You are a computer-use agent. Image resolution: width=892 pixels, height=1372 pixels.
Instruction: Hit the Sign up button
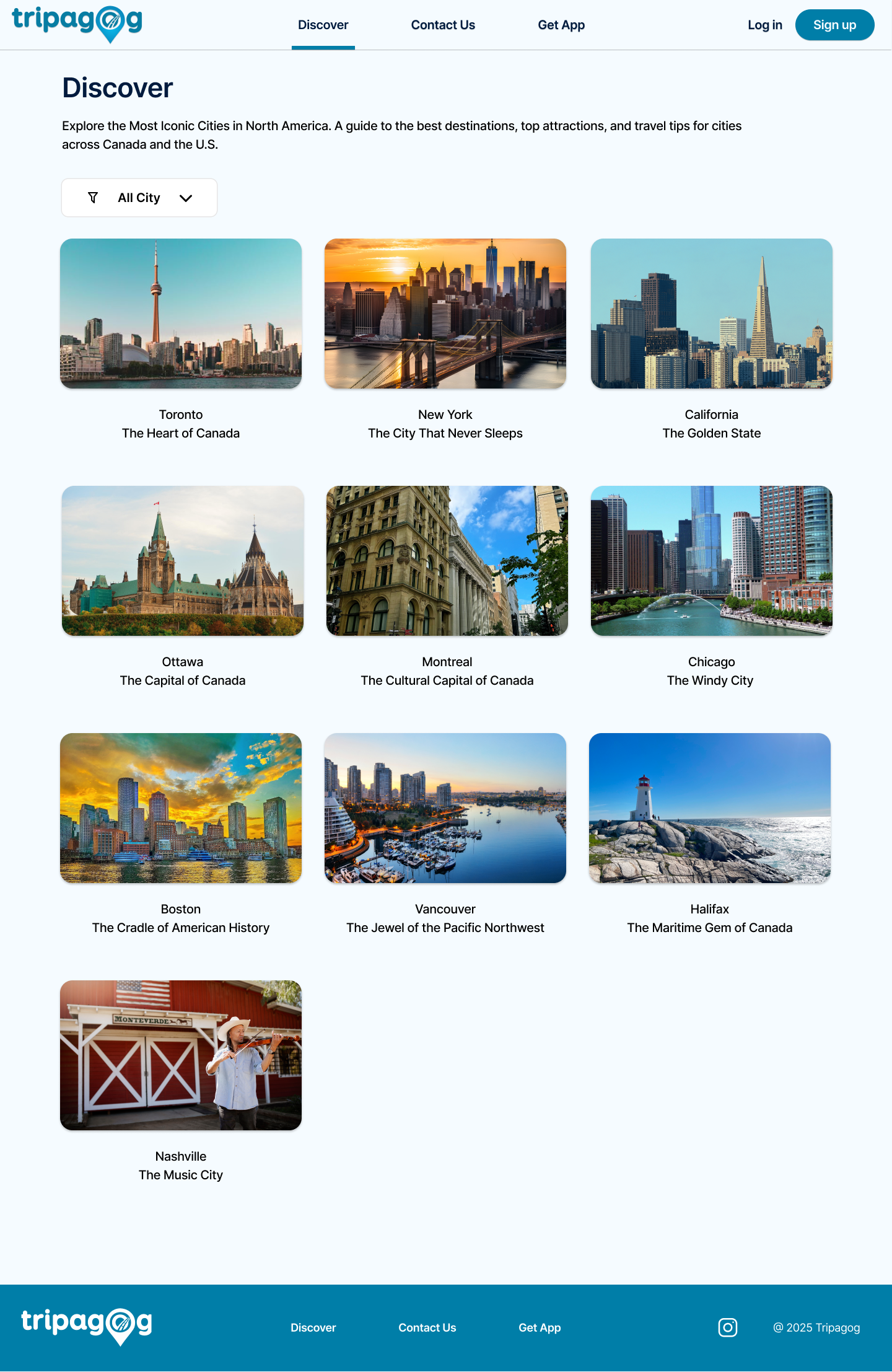(x=834, y=25)
